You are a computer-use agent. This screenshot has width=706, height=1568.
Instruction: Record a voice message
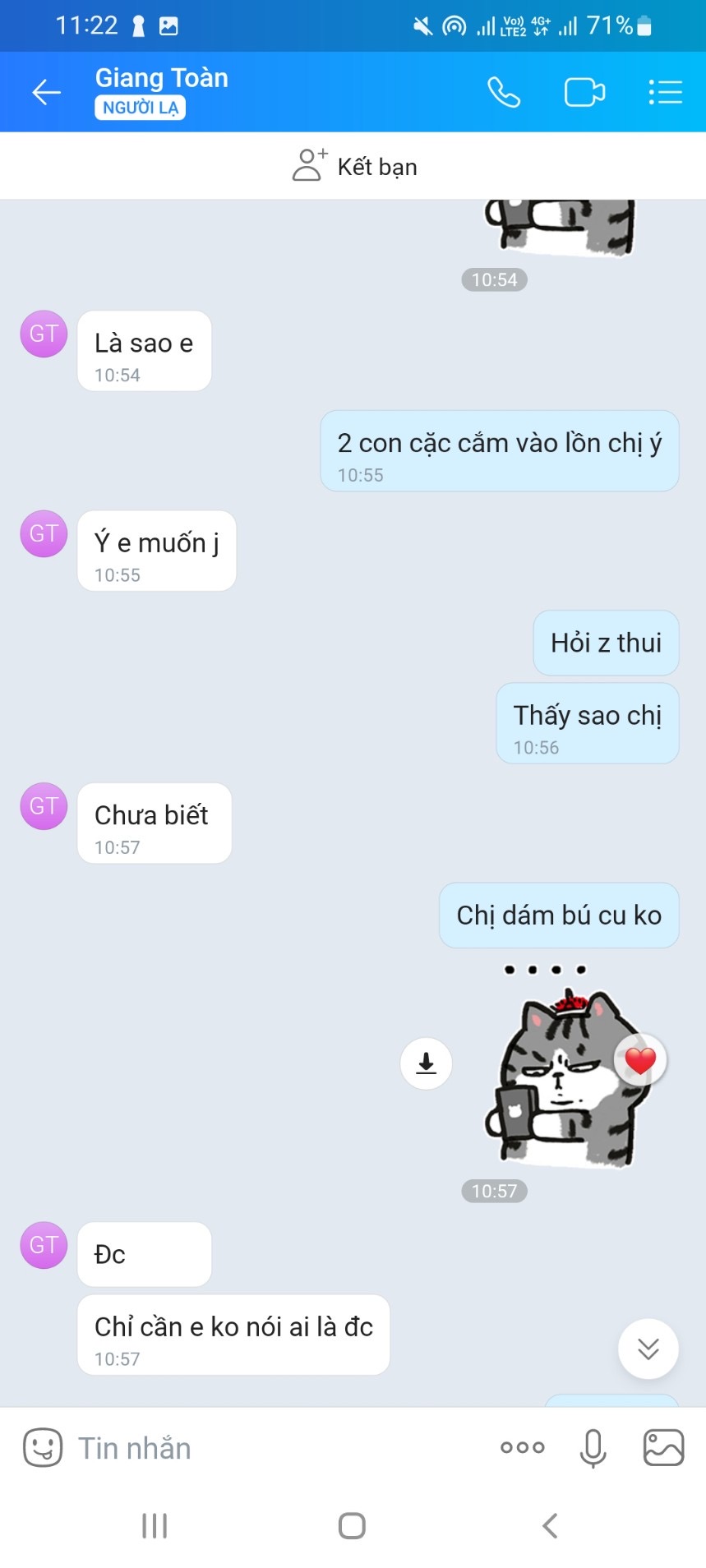[x=592, y=1447]
